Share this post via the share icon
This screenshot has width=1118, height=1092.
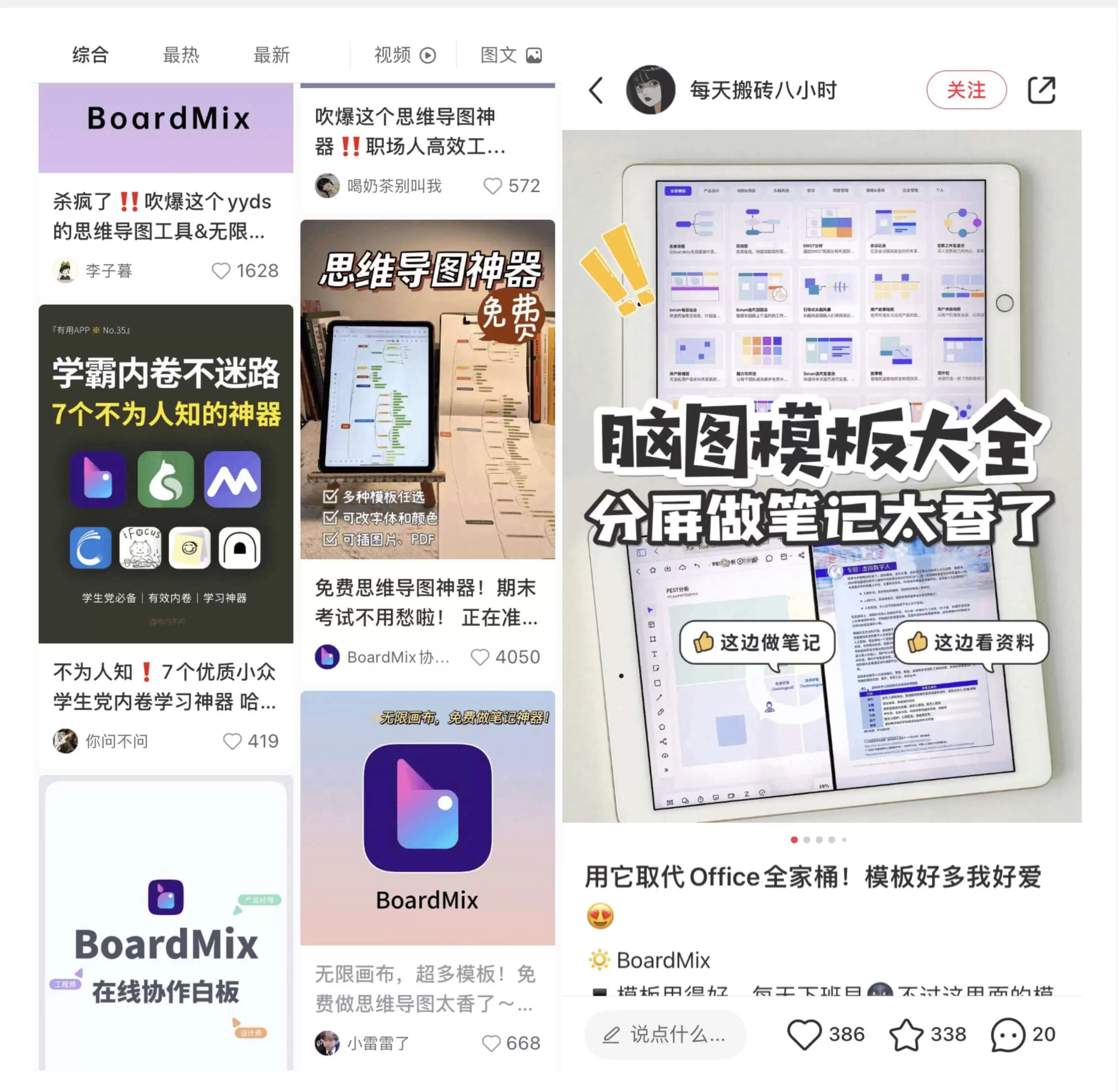point(1041,90)
